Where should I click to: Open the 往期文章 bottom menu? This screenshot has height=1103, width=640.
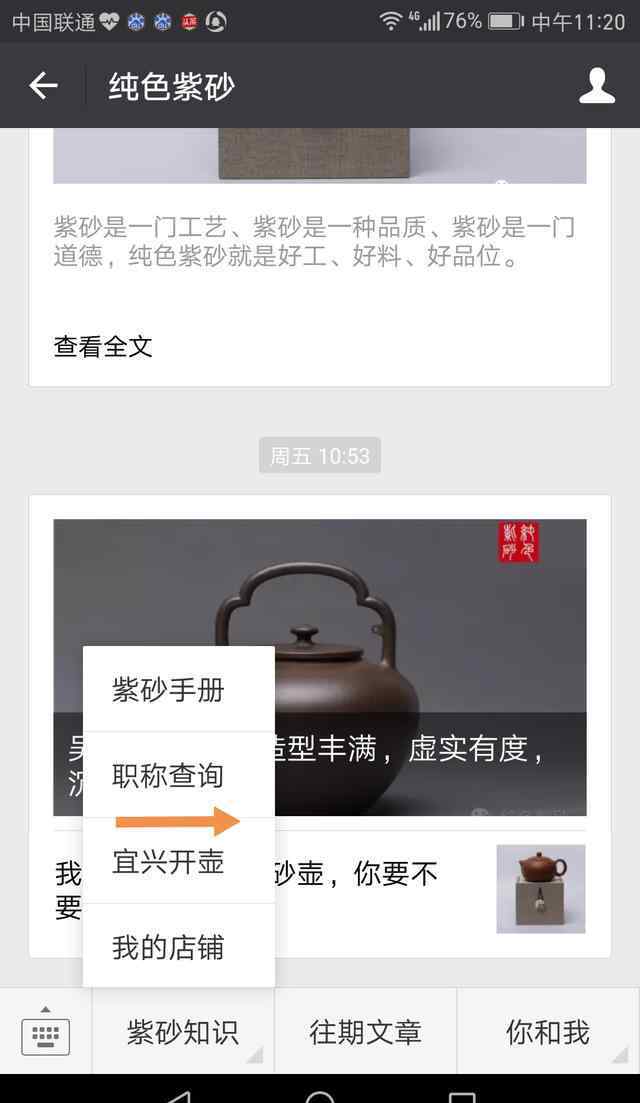[x=365, y=1033]
